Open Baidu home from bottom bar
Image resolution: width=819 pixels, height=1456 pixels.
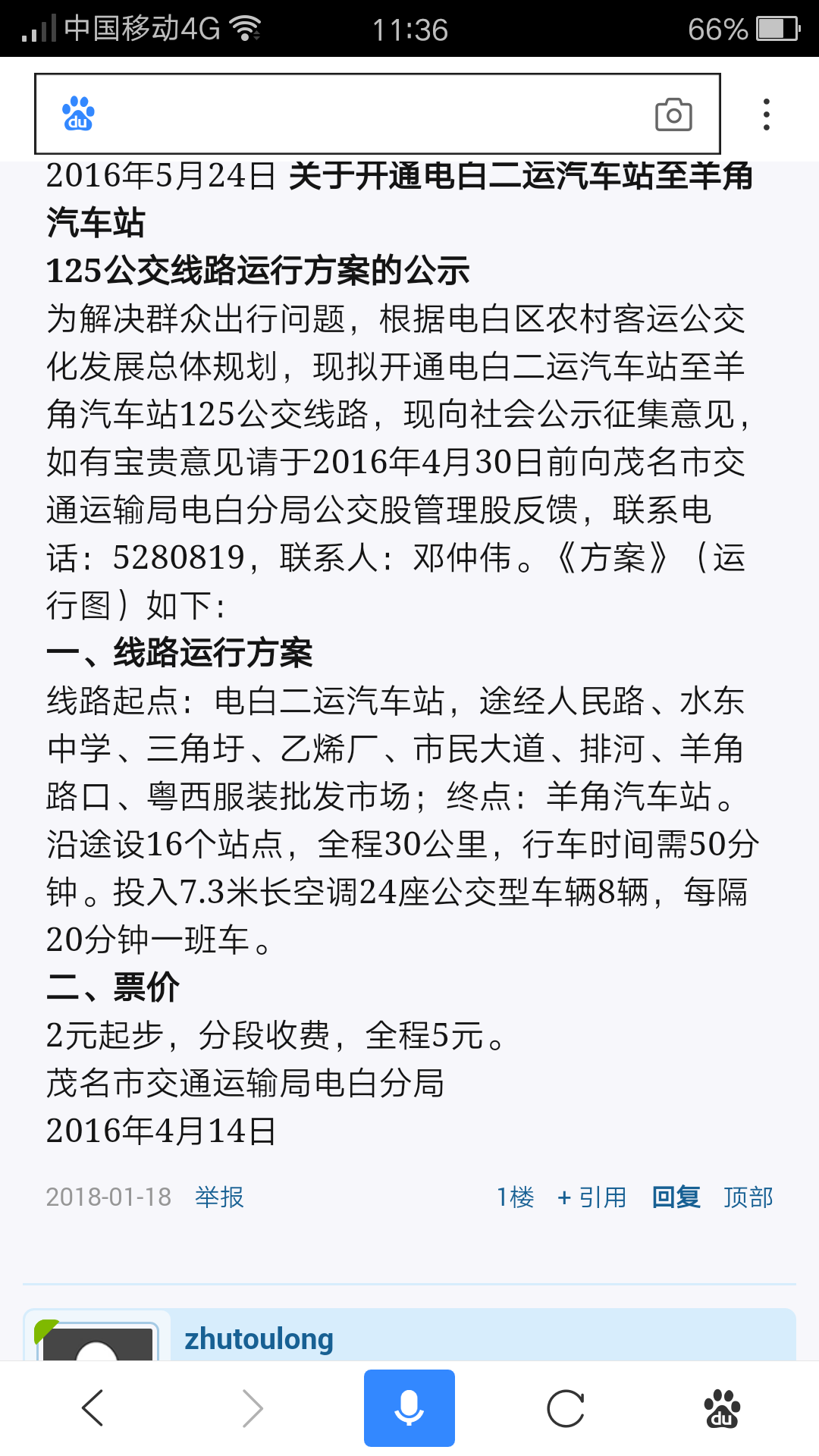[x=722, y=1408]
